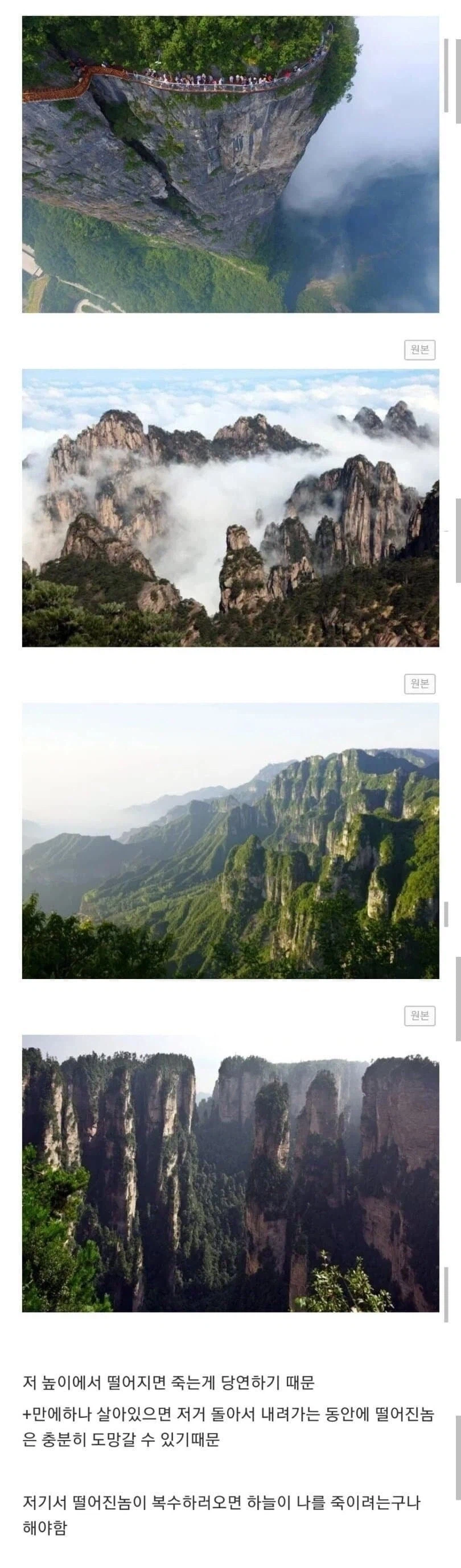461x1568 pixels.
Task: Open the photo of peaks in cloud sea
Action: coord(230,508)
